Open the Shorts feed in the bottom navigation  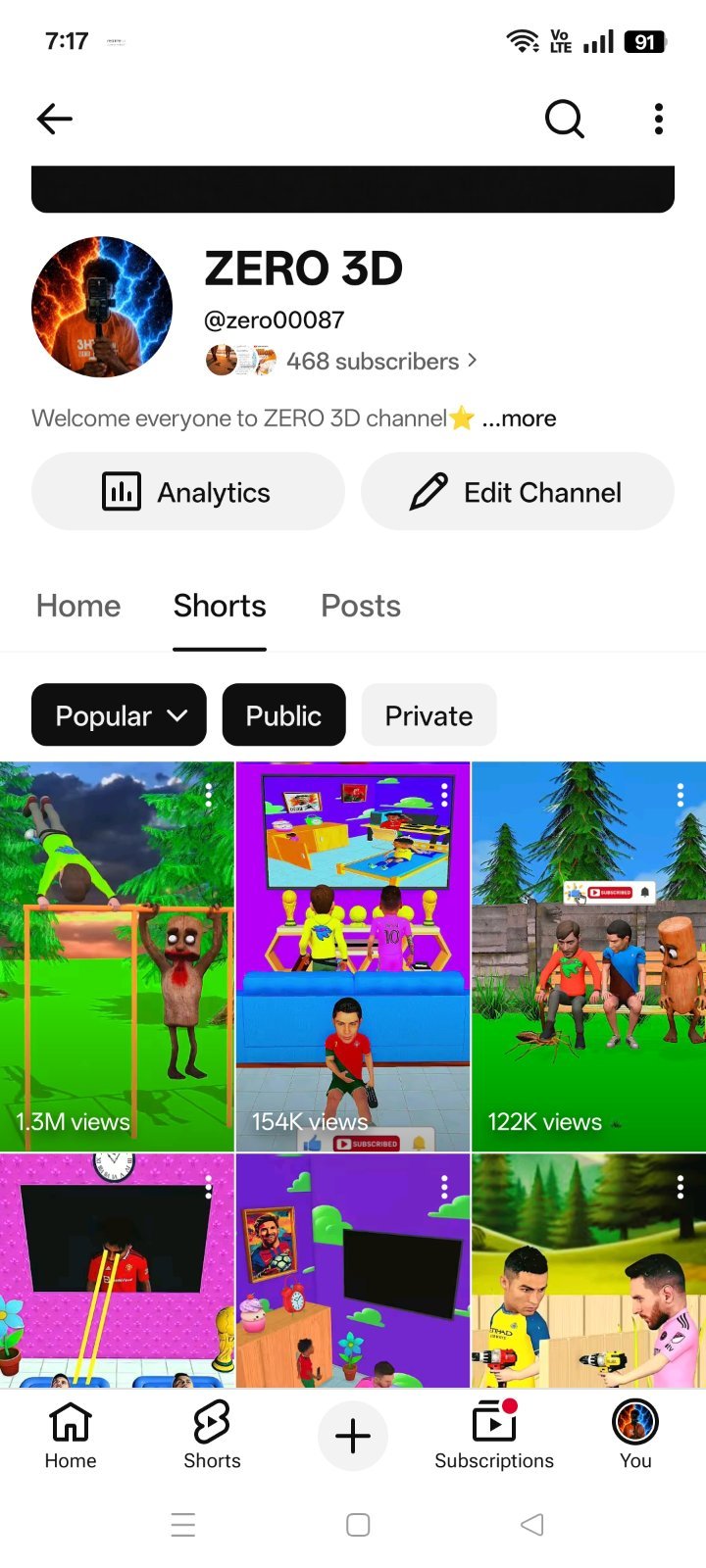[x=212, y=1435]
